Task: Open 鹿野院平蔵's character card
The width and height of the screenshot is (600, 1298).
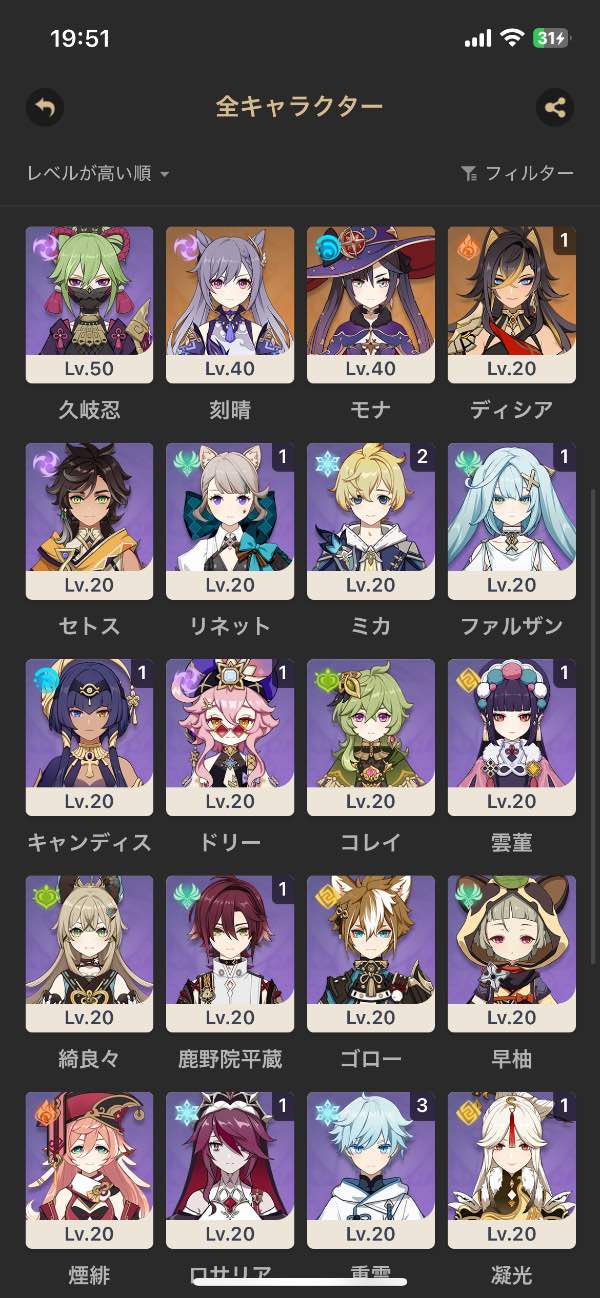Action: 230,954
